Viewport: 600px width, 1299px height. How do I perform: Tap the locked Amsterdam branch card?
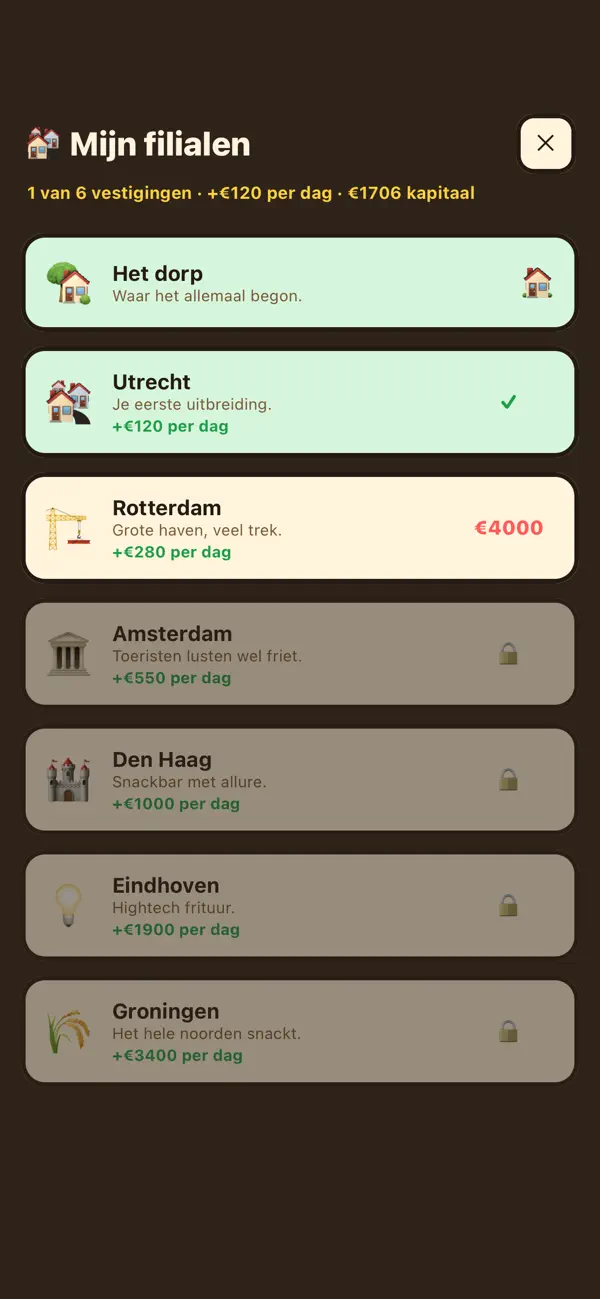(300, 654)
